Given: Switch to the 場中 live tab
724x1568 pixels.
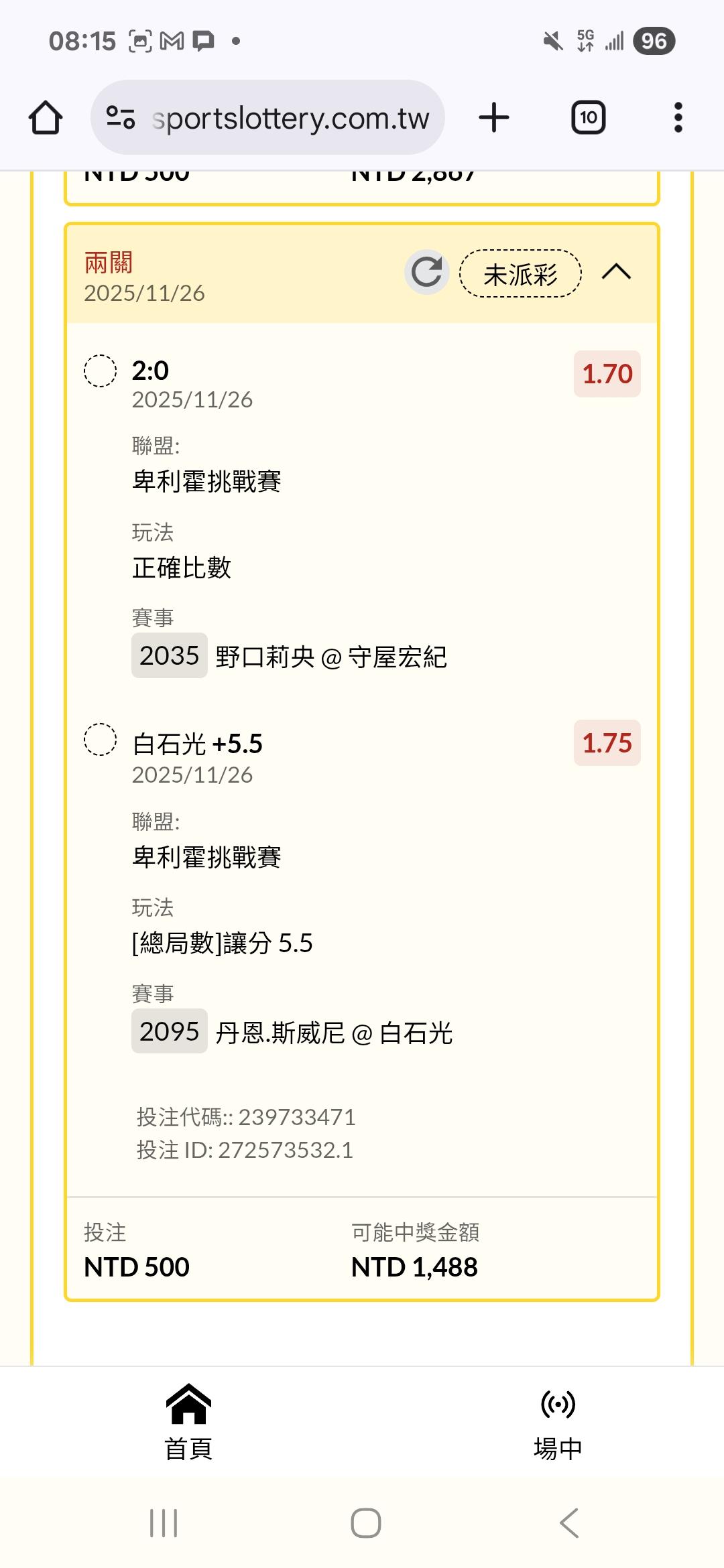Looking at the screenshot, I should coord(558,1422).
